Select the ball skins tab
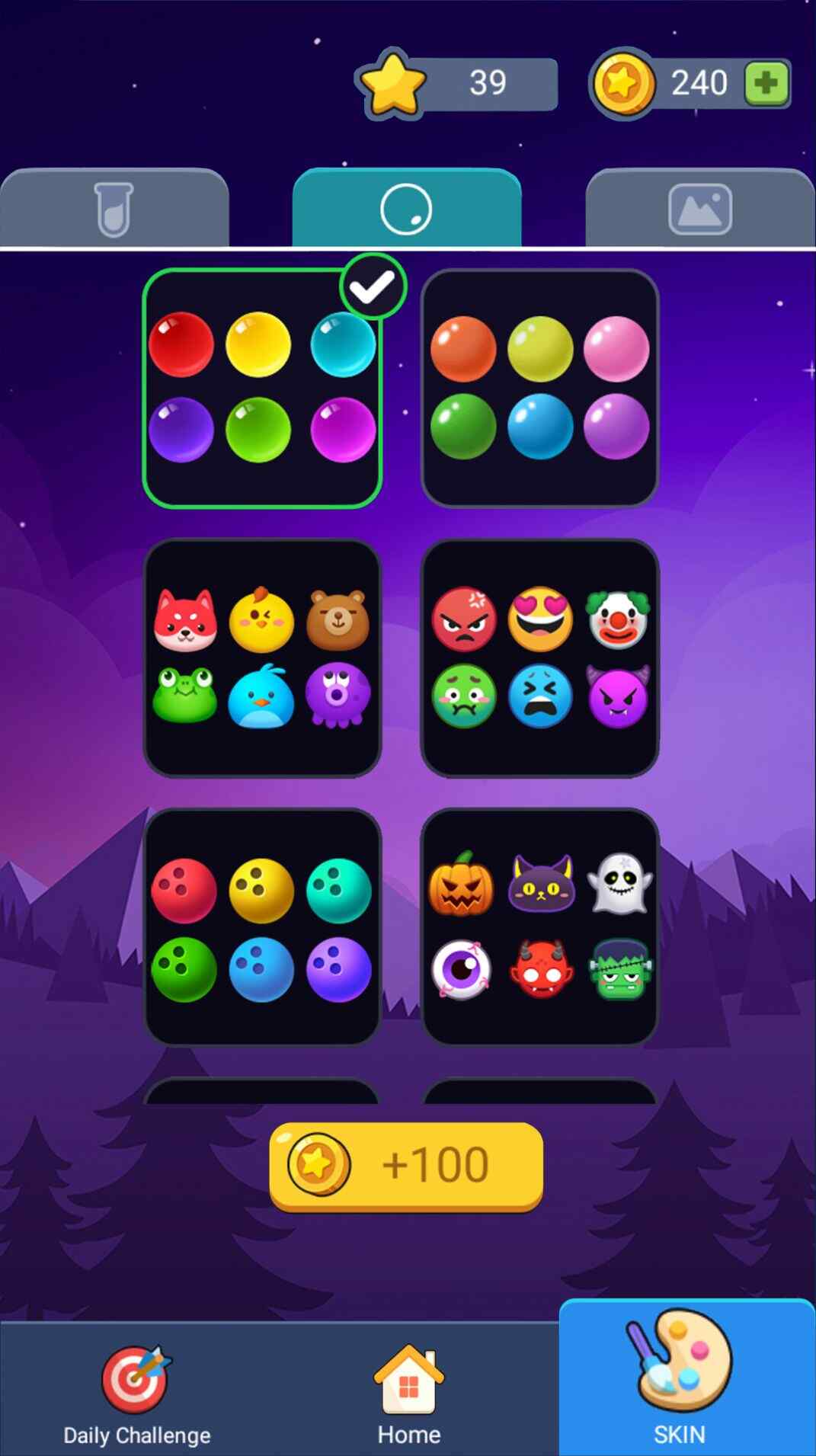Viewport: 816px width, 1456px height. 407,209
